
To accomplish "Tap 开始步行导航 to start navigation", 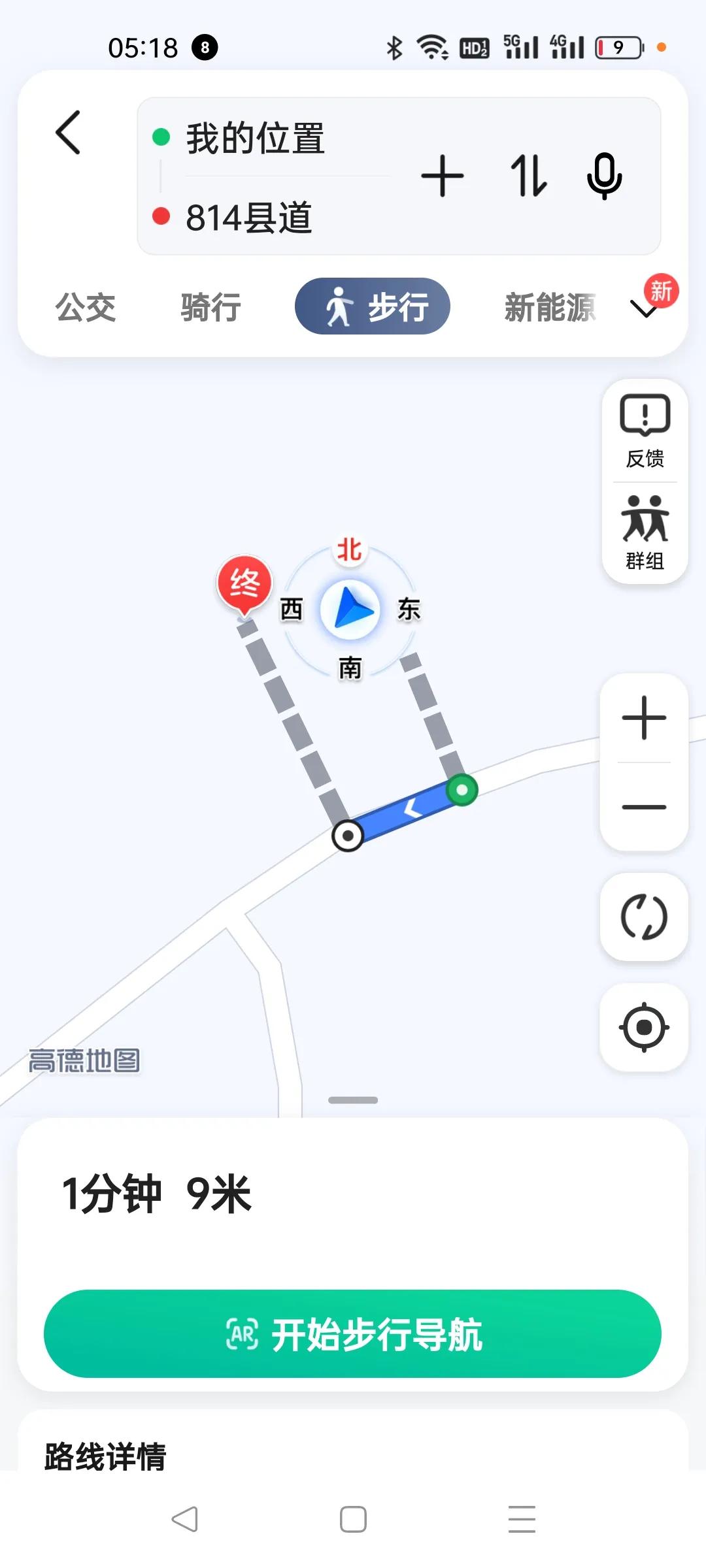I will 352,1334.
